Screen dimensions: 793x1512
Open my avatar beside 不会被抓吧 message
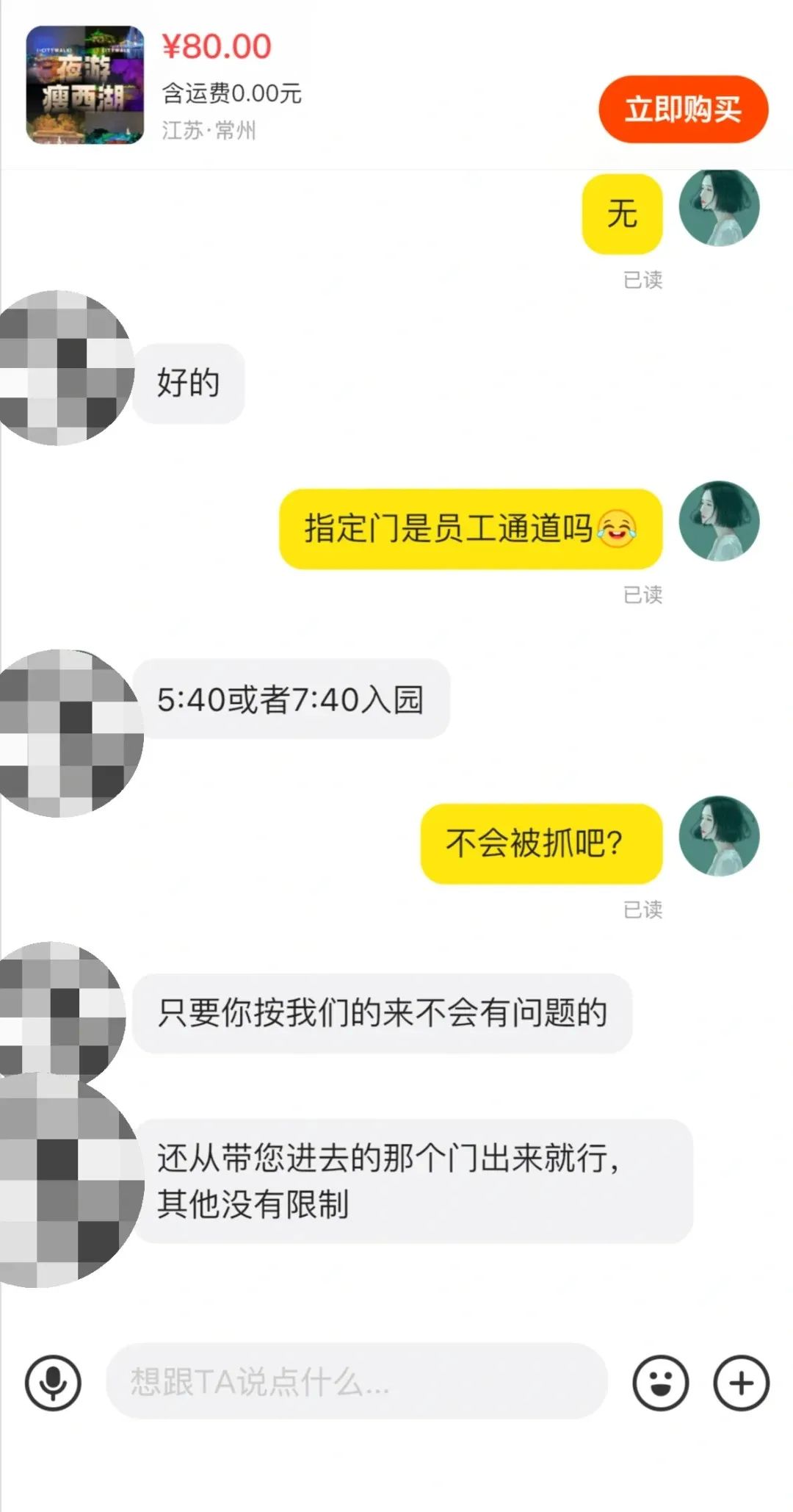coord(719,836)
